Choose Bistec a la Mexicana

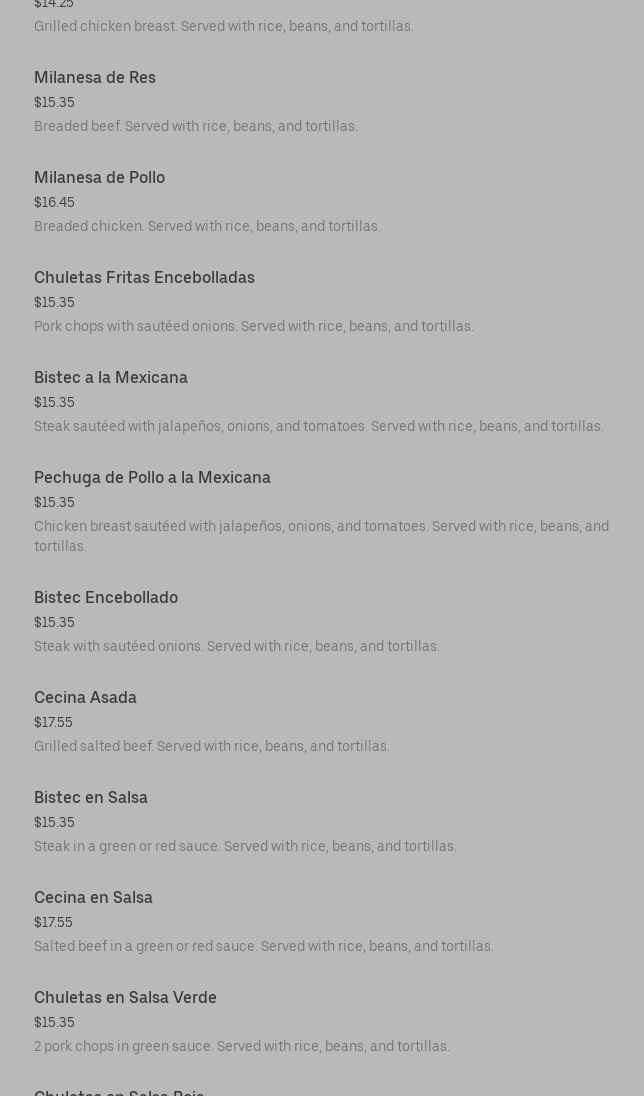(x=111, y=378)
